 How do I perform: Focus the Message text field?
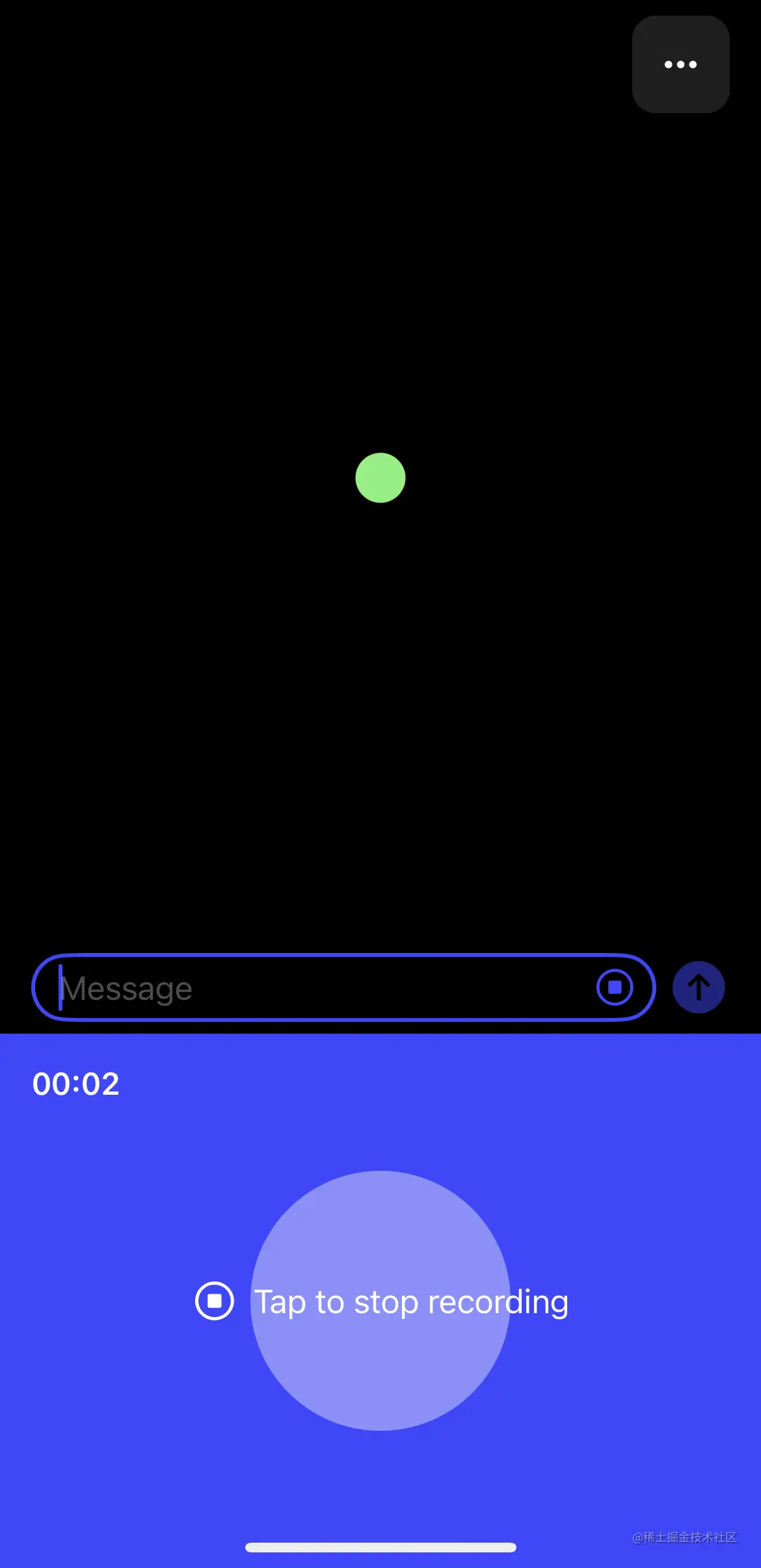pyautogui.click(x=312, y=988)
